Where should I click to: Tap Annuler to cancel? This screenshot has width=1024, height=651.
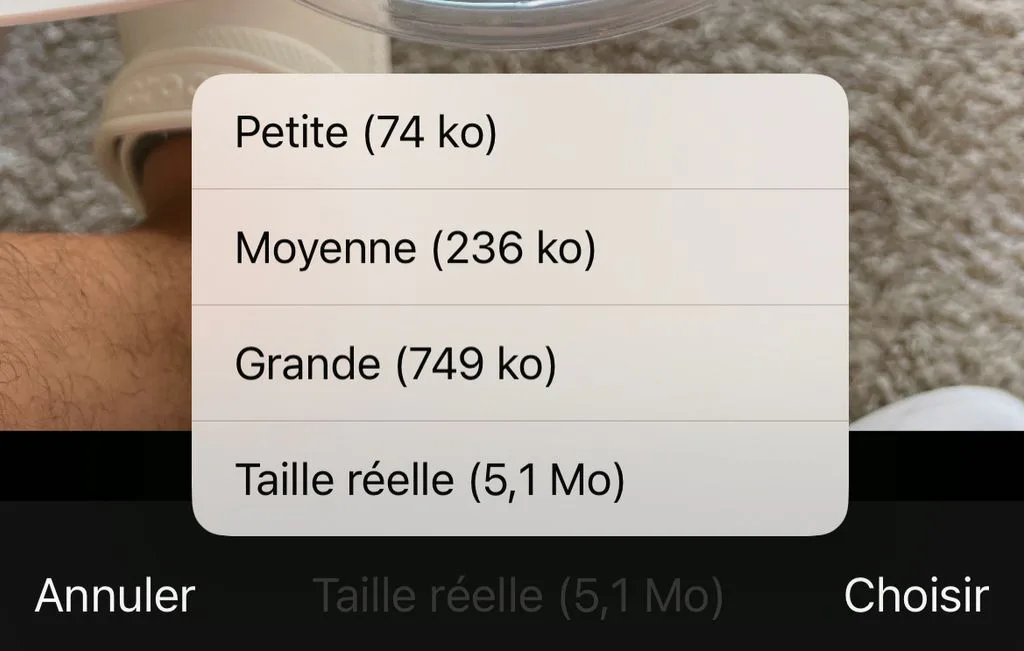point(115,595)
